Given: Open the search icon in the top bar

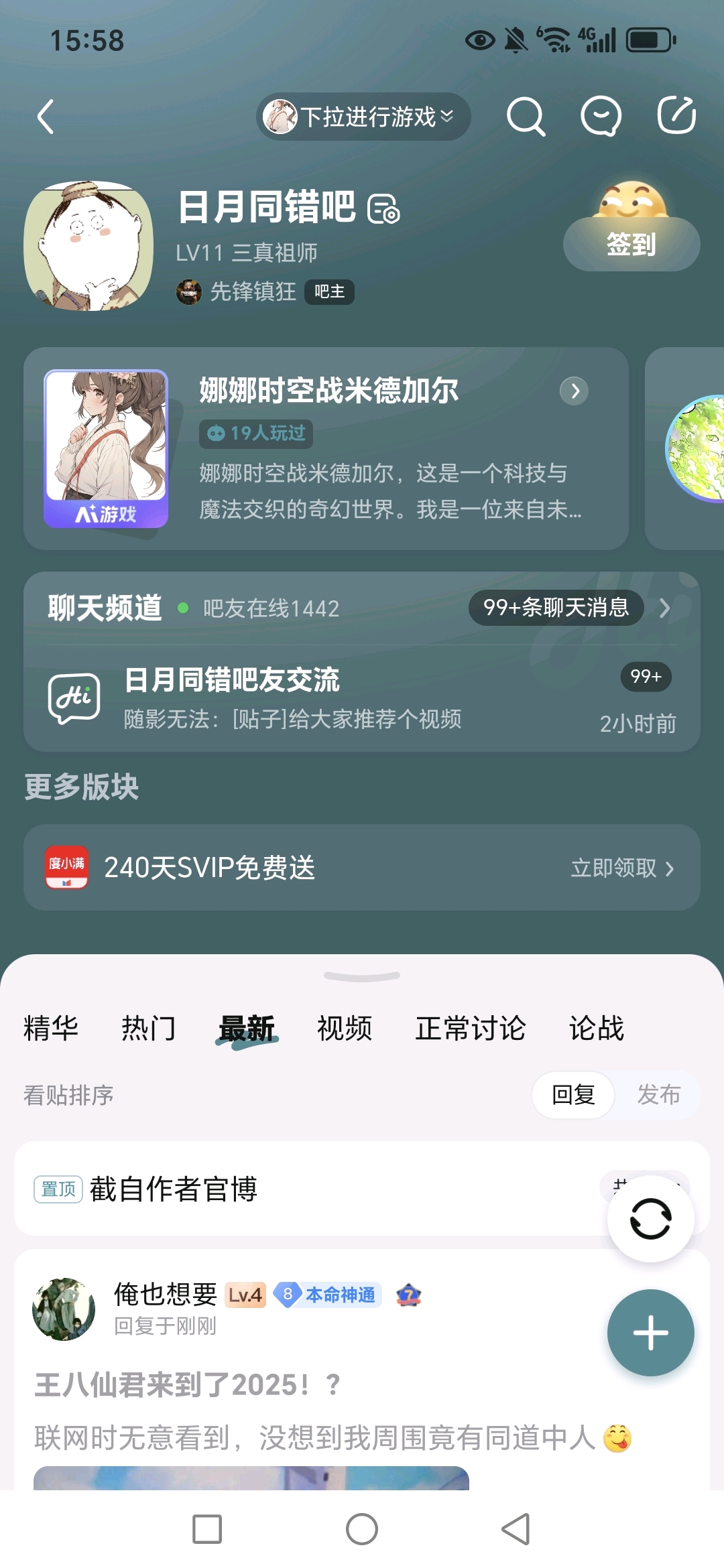Looking at the screenshot, I should (526, 117).
